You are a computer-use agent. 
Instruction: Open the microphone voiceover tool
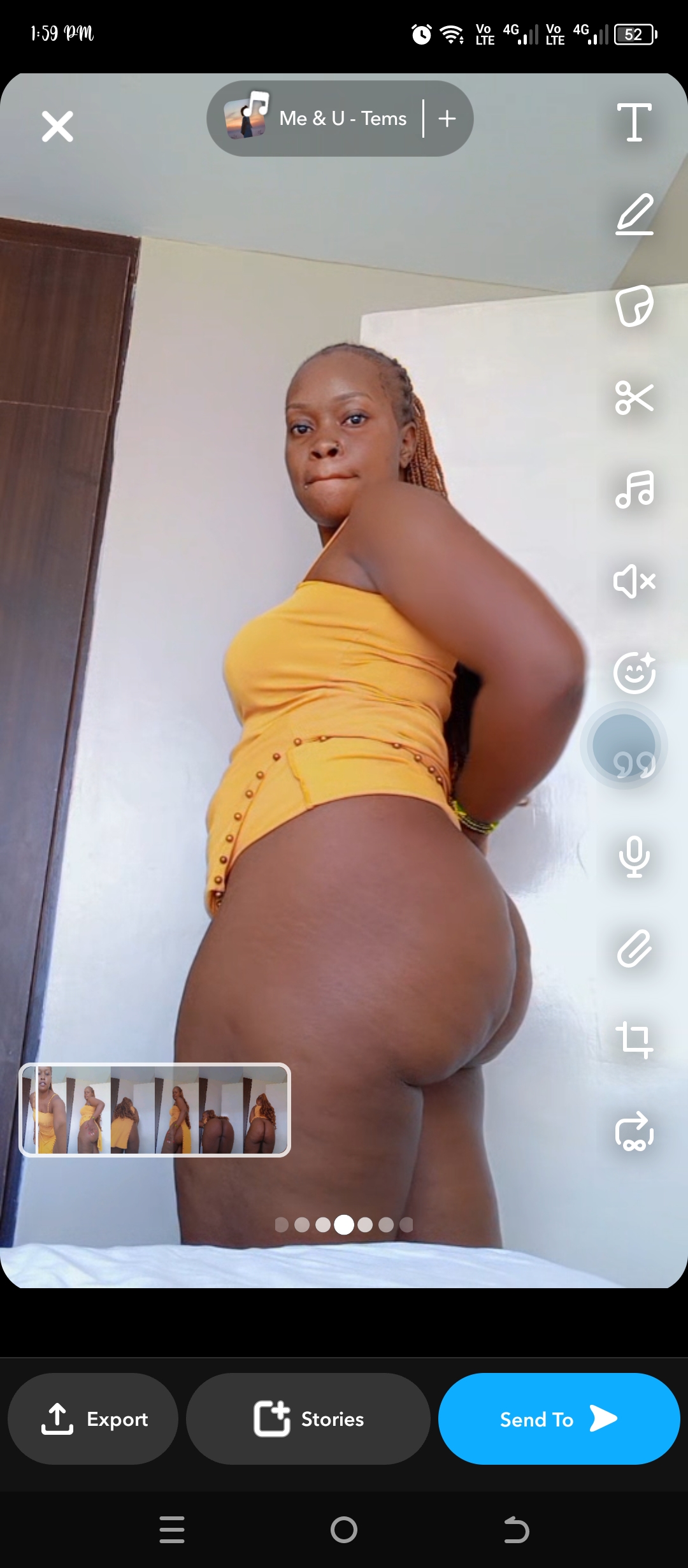(634, 857)
